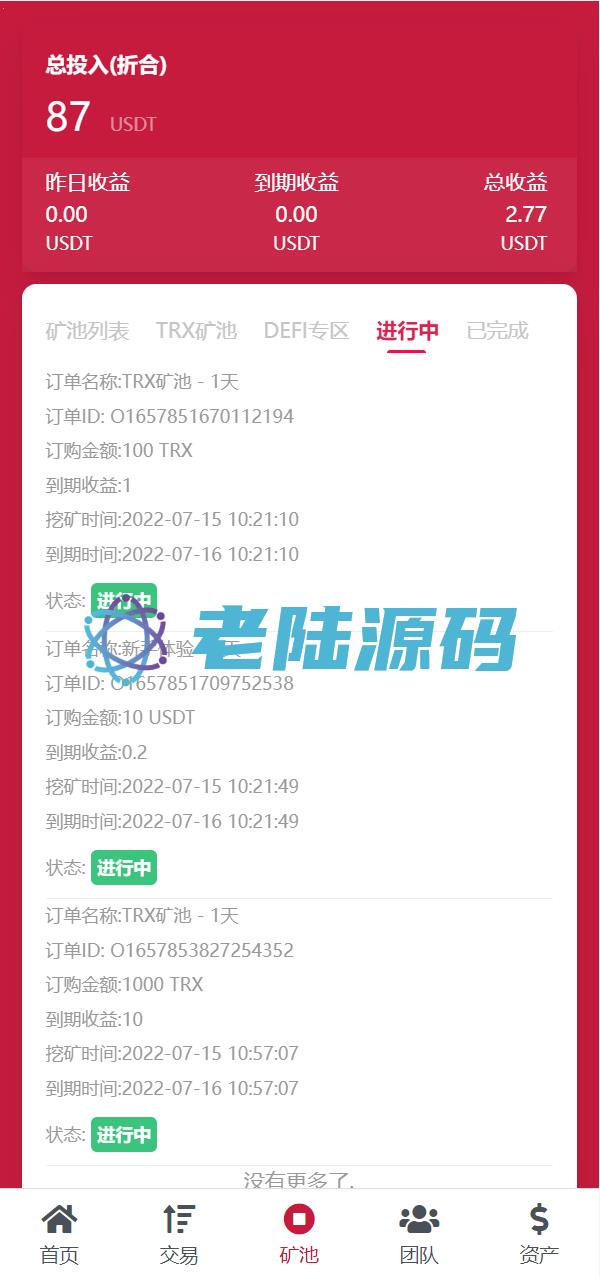
Task: Open the TRX矿池 tab
Action: pos(196,331)
